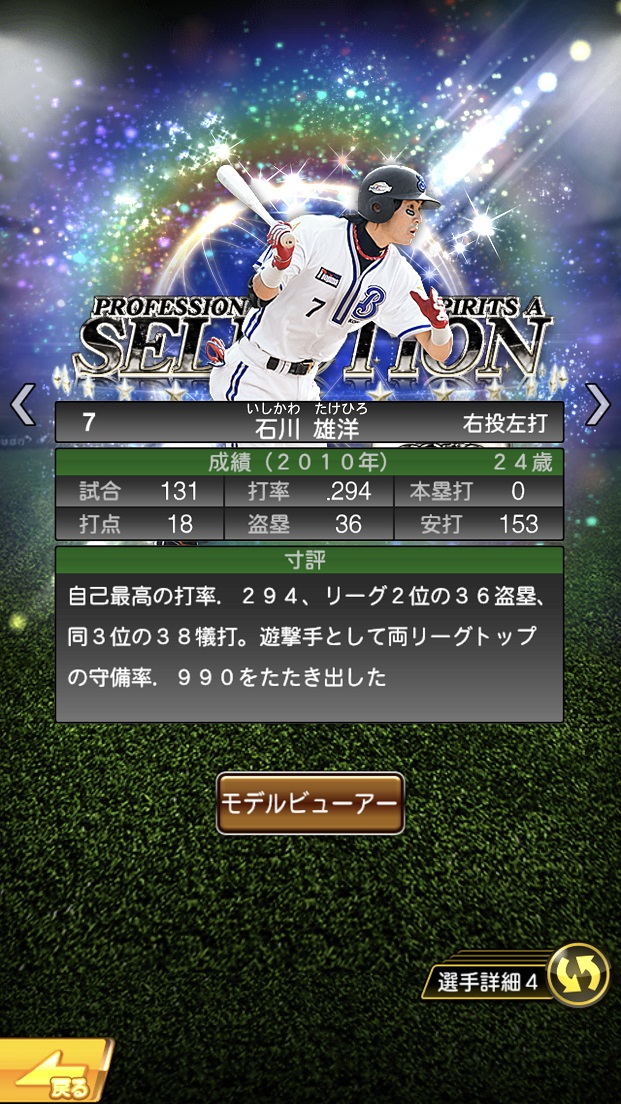
Task: Go to the next player with the right arrow
Action: [x=598, y=405]
